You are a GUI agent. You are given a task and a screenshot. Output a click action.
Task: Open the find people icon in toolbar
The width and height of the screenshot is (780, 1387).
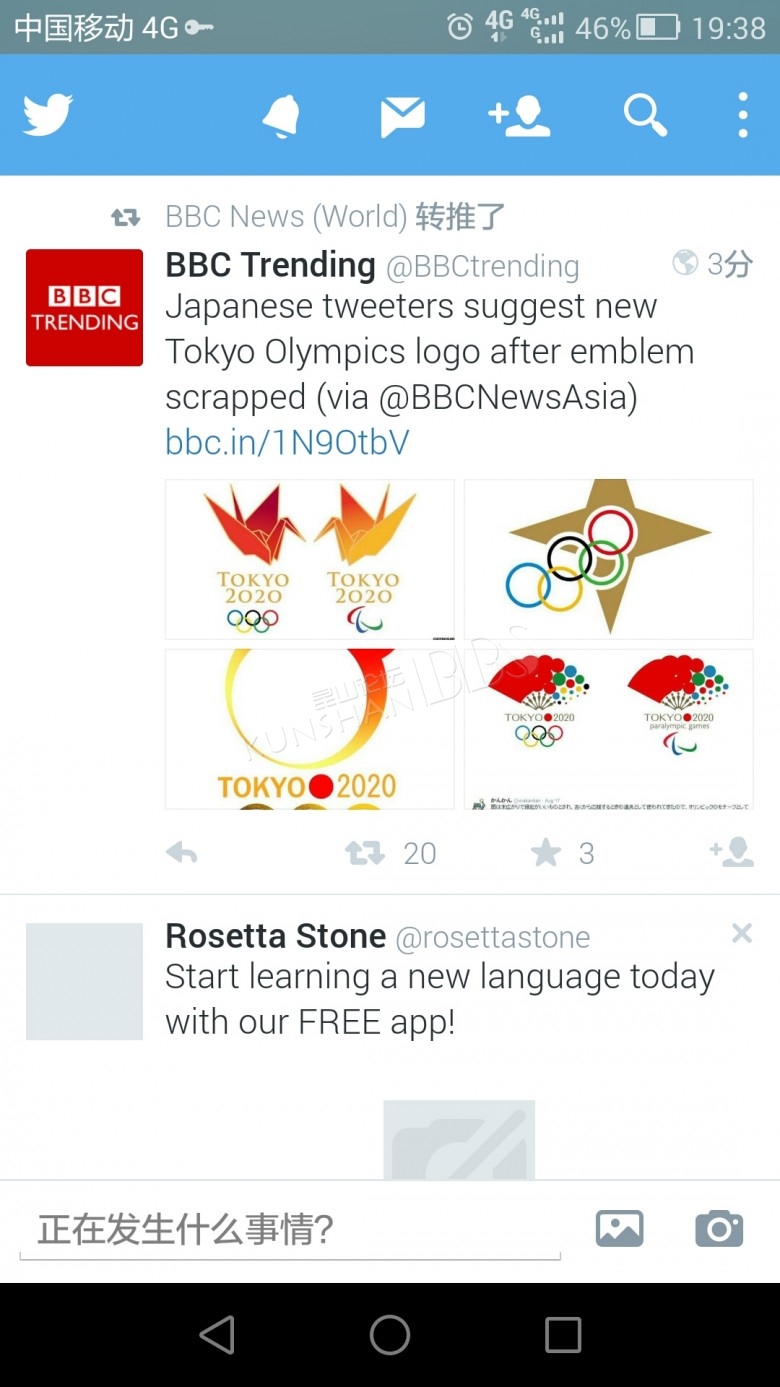coord(519,116)
